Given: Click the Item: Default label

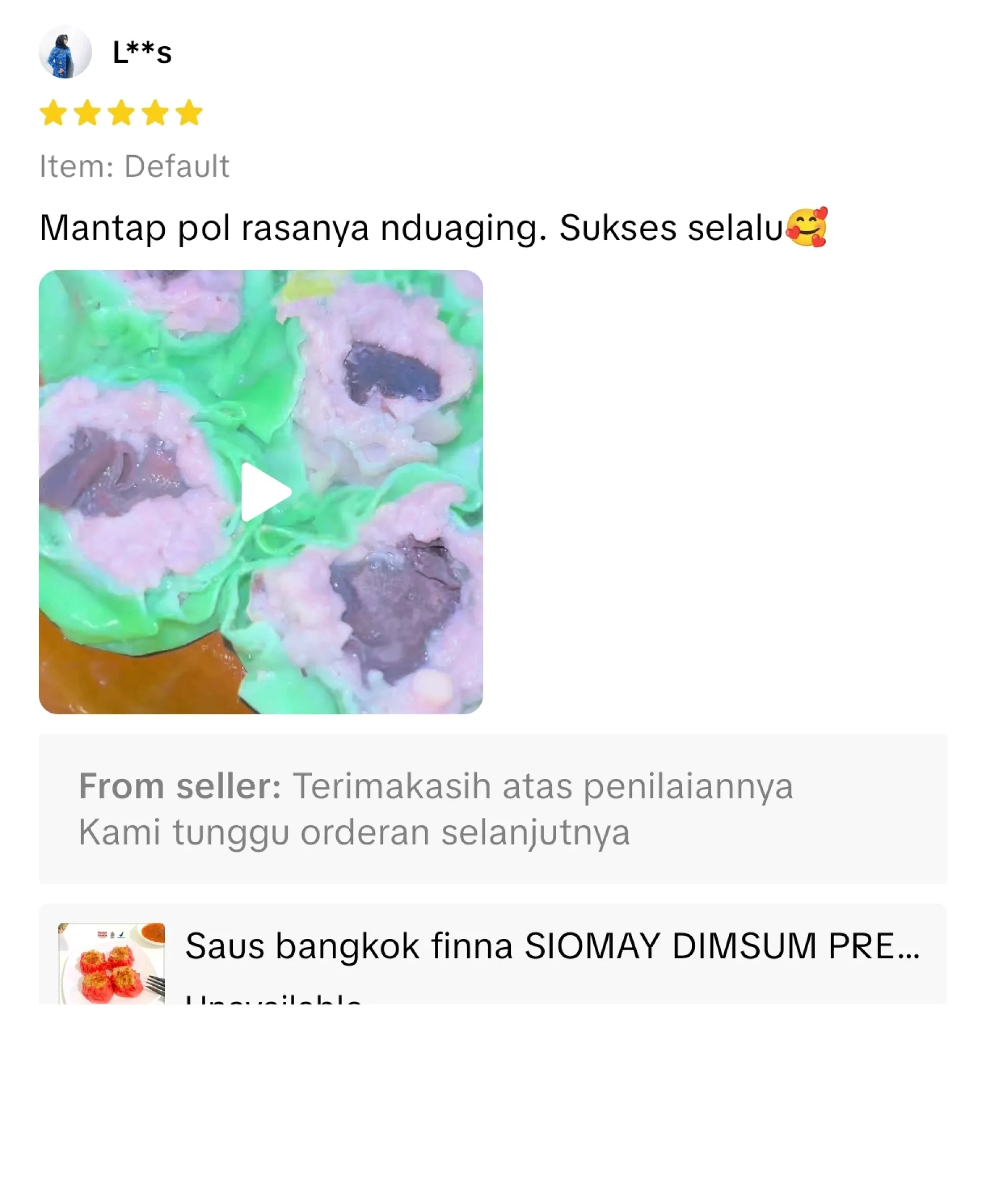Looking at the screenshot, I should pos(134,166).
